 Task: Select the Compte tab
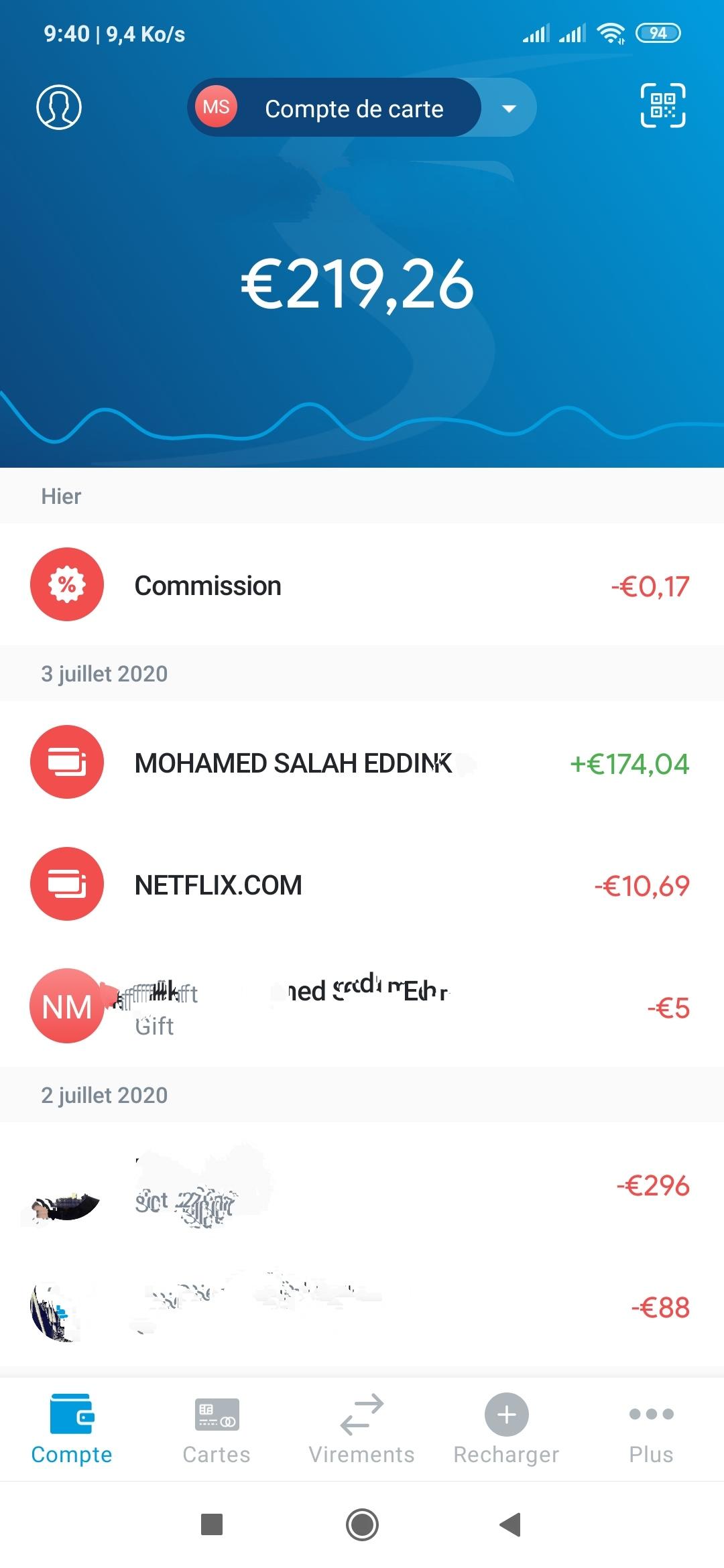point(72,1429)
